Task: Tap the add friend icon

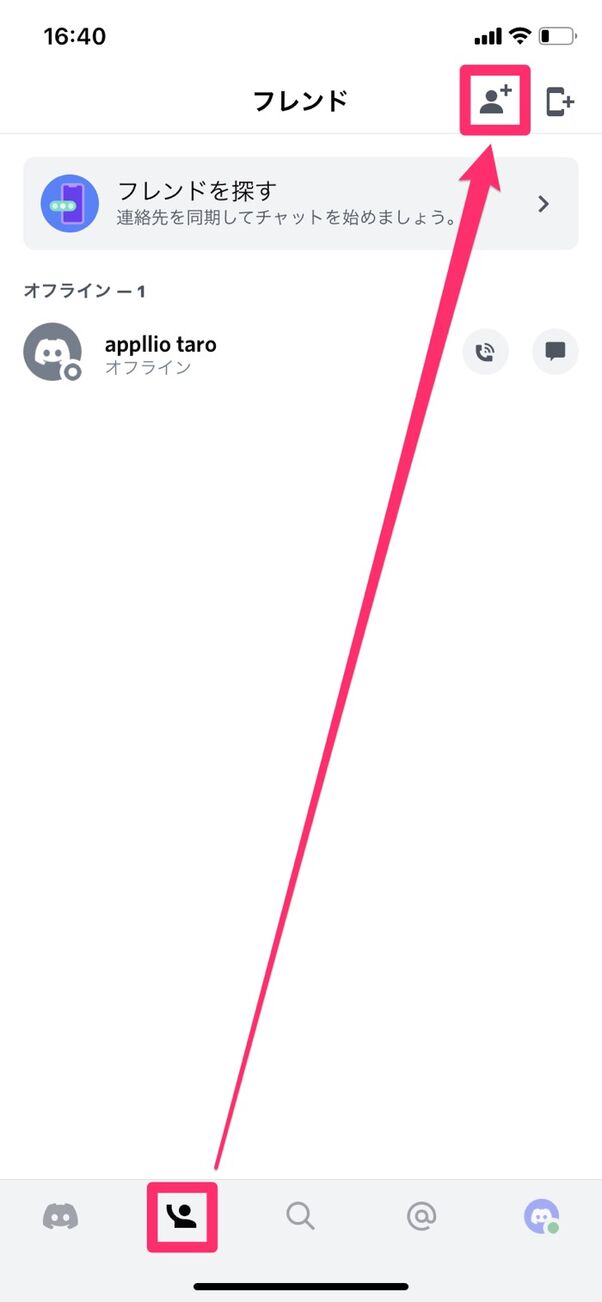Action: coord(494,101)
